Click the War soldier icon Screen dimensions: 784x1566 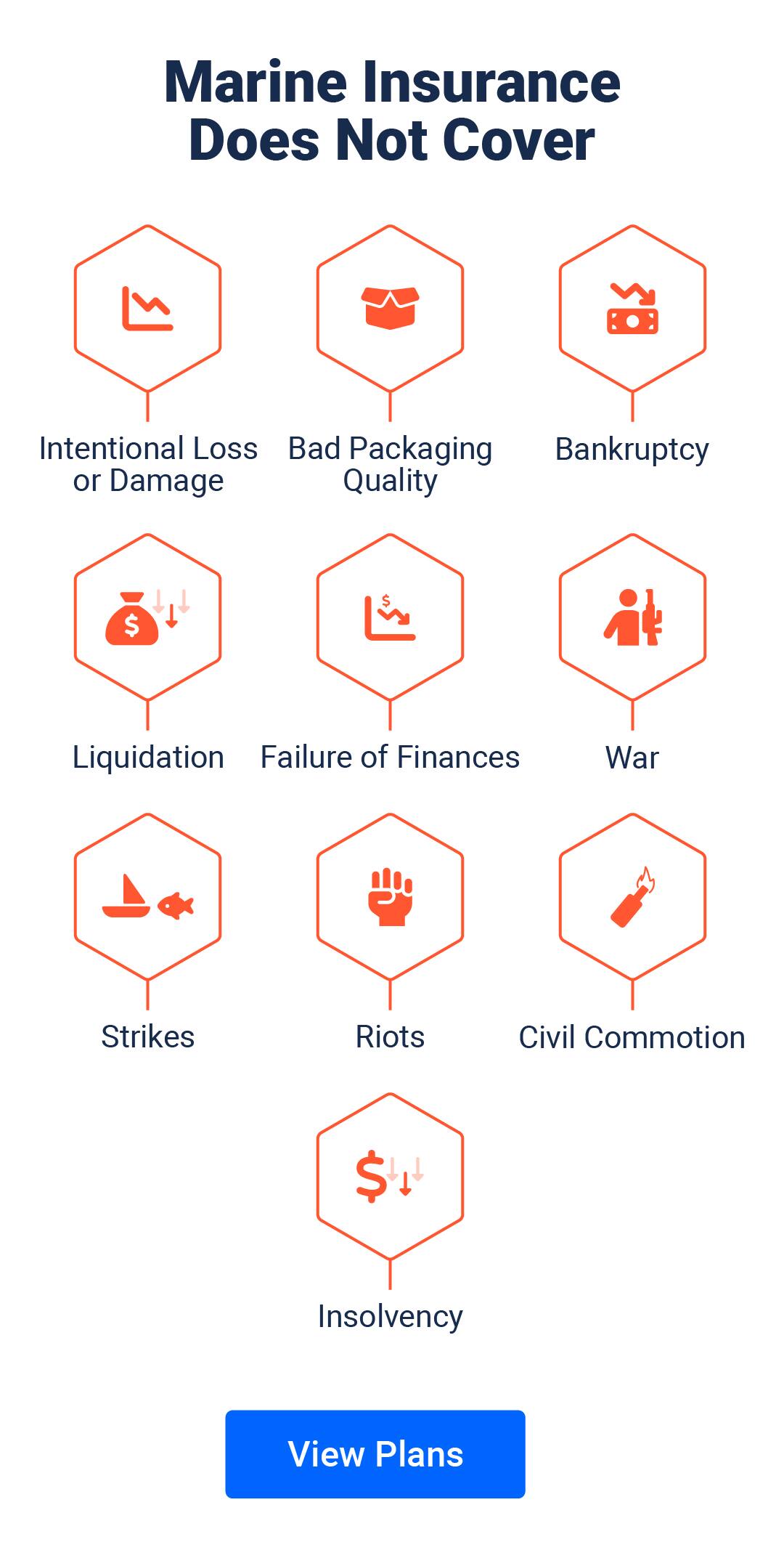point(633,617)
